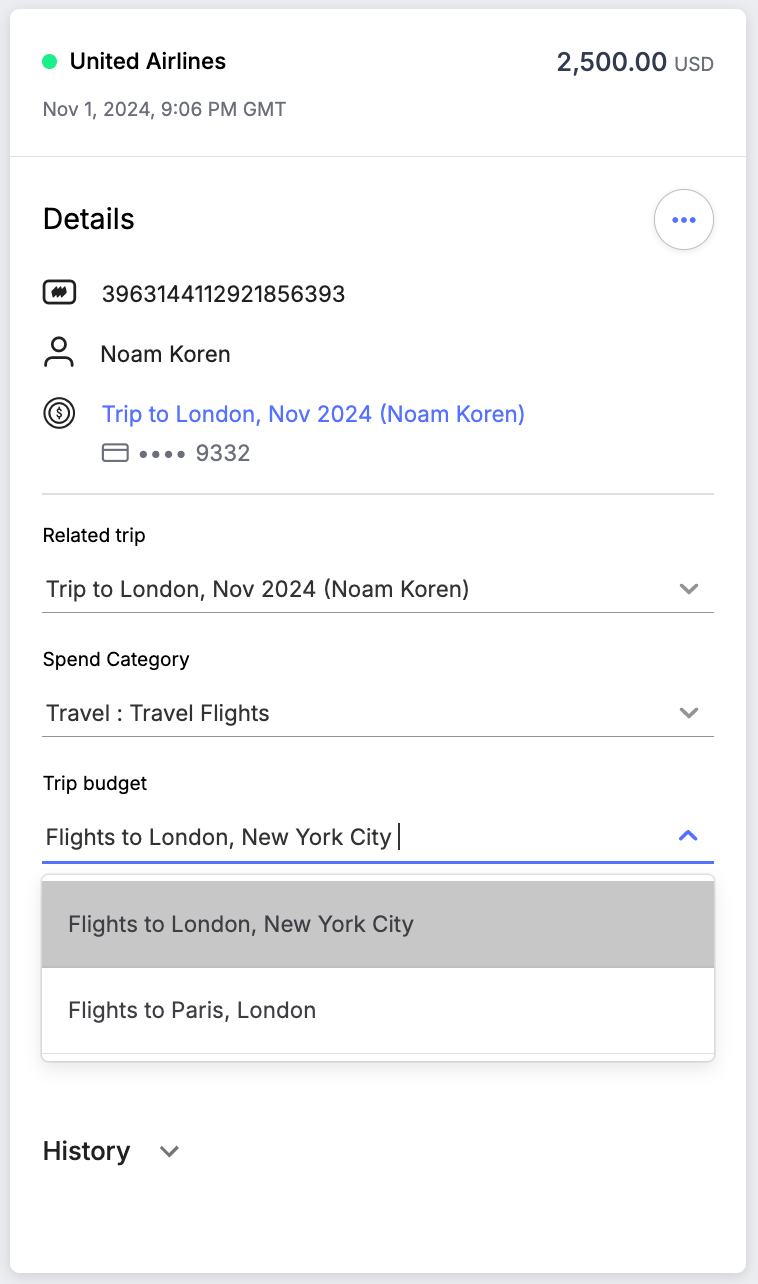Choose the Flights to Paris, London option
758x1284 pixels.
click(x=378, y=1010)
